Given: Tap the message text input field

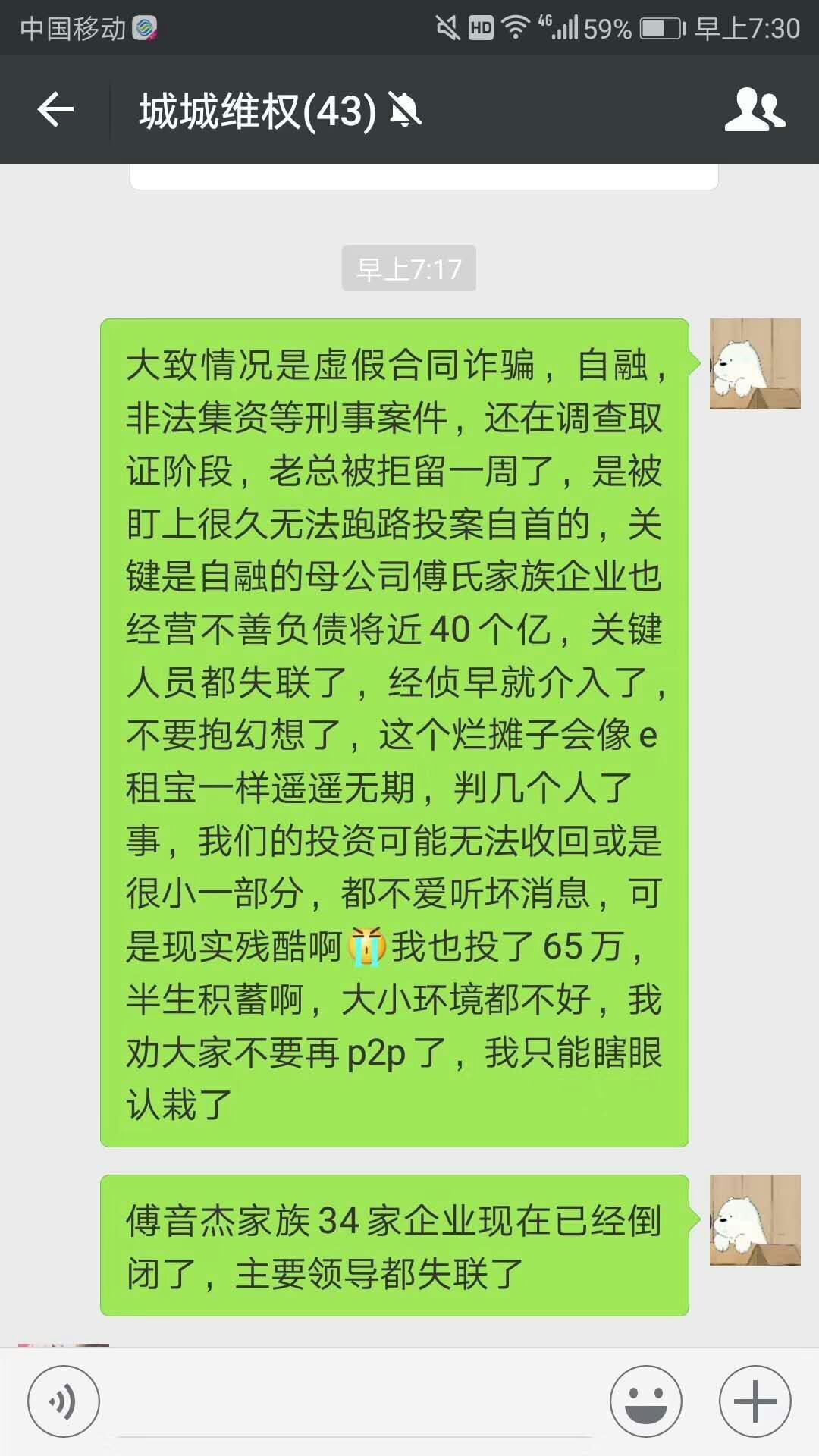Looking at the screenshot, I should click(x=354, y=1403).
